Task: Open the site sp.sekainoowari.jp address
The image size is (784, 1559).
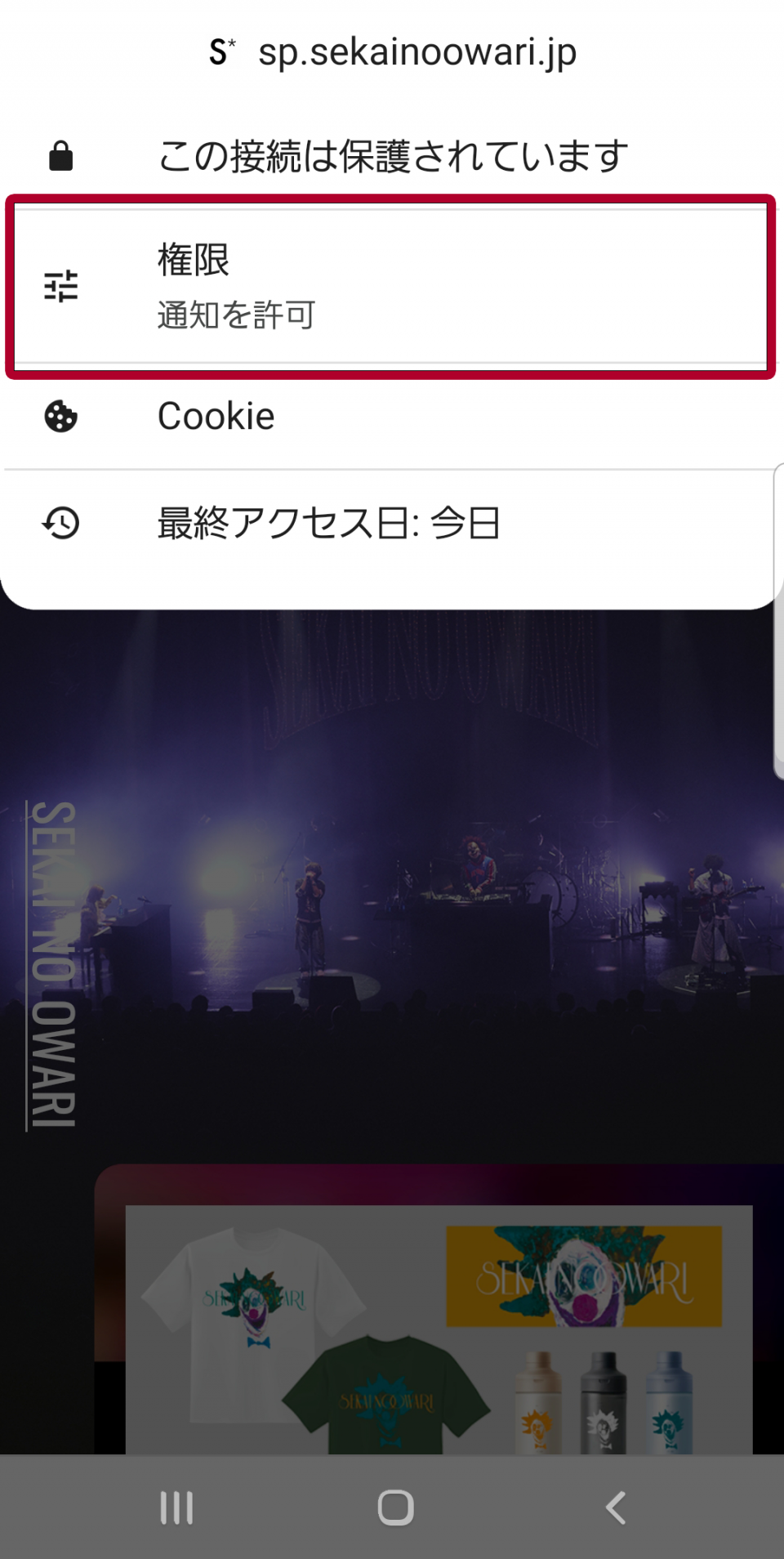Action: (x=418, y=51)
